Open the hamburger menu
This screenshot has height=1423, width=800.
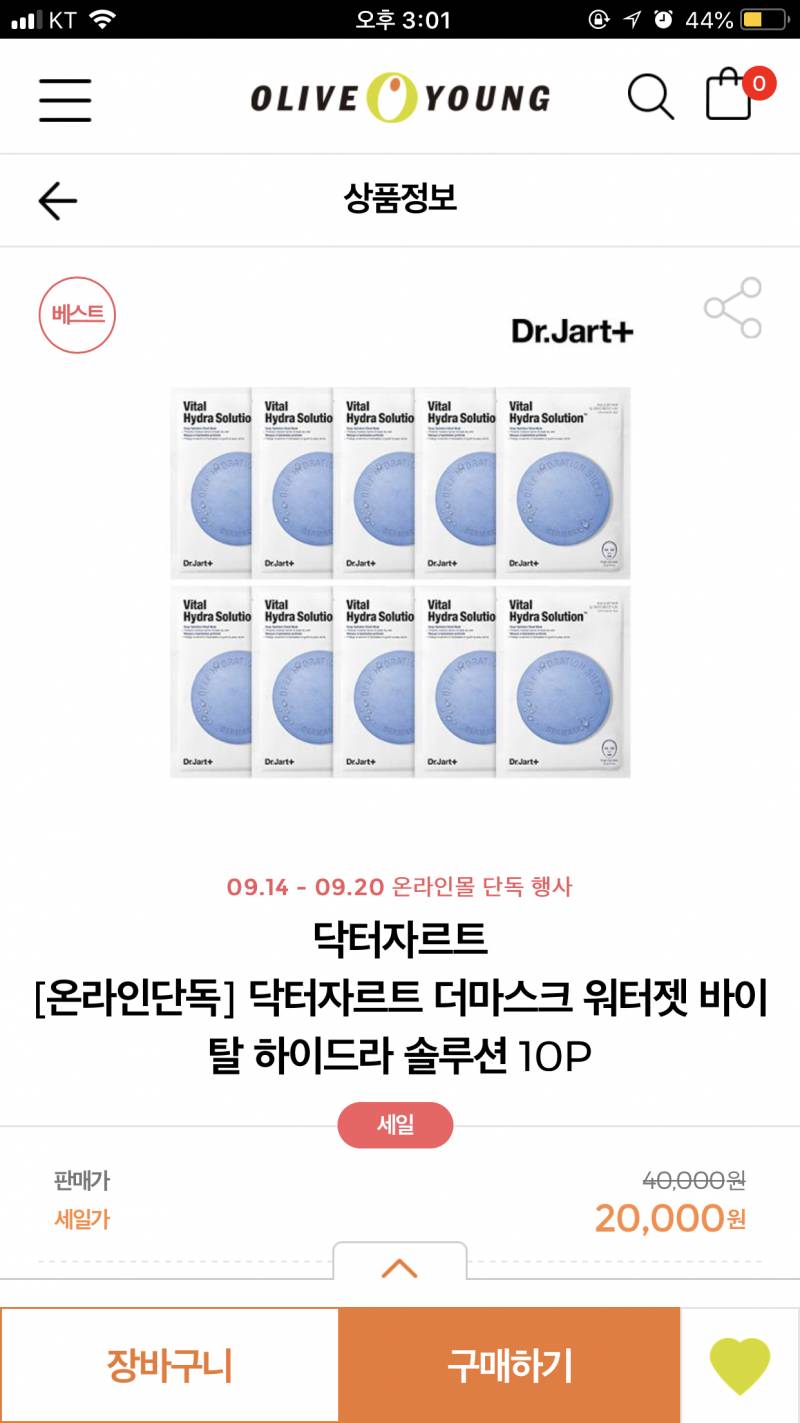(x=65, y=98)
